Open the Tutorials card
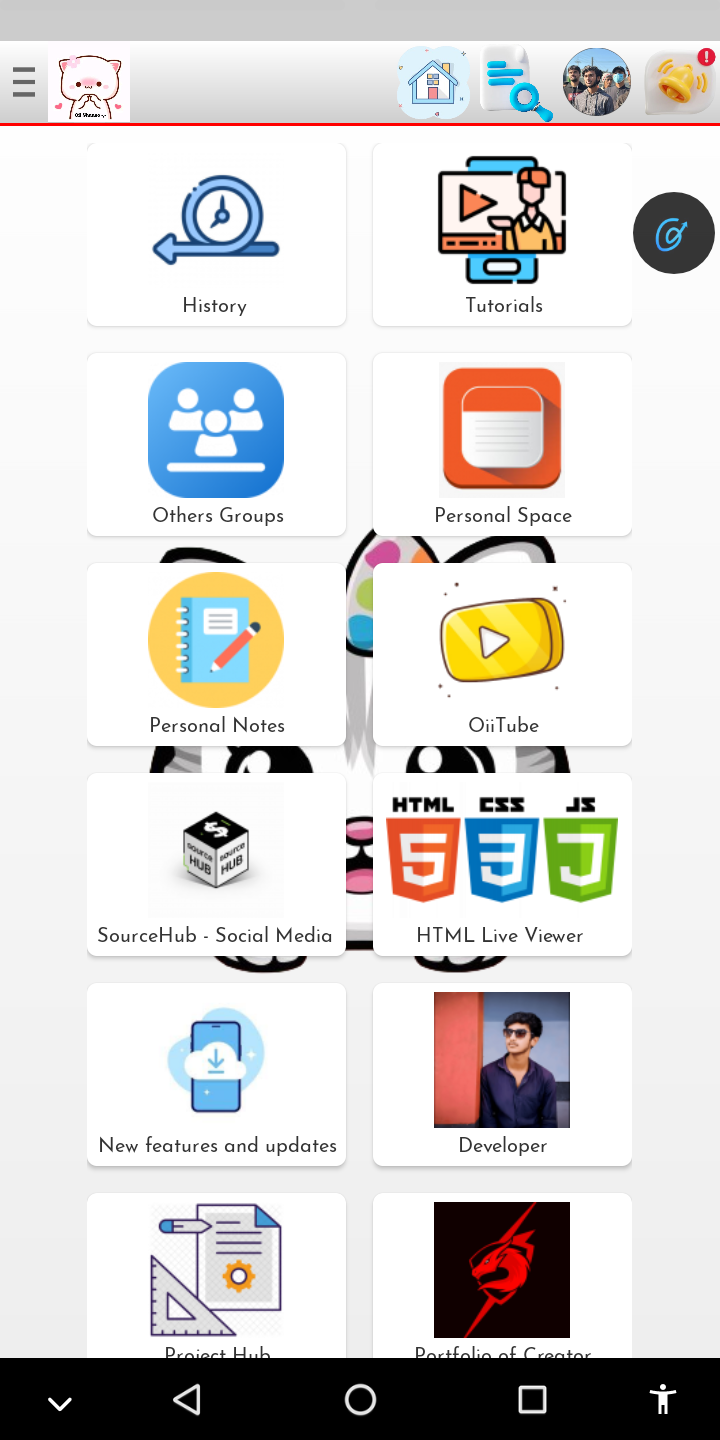 502,235
